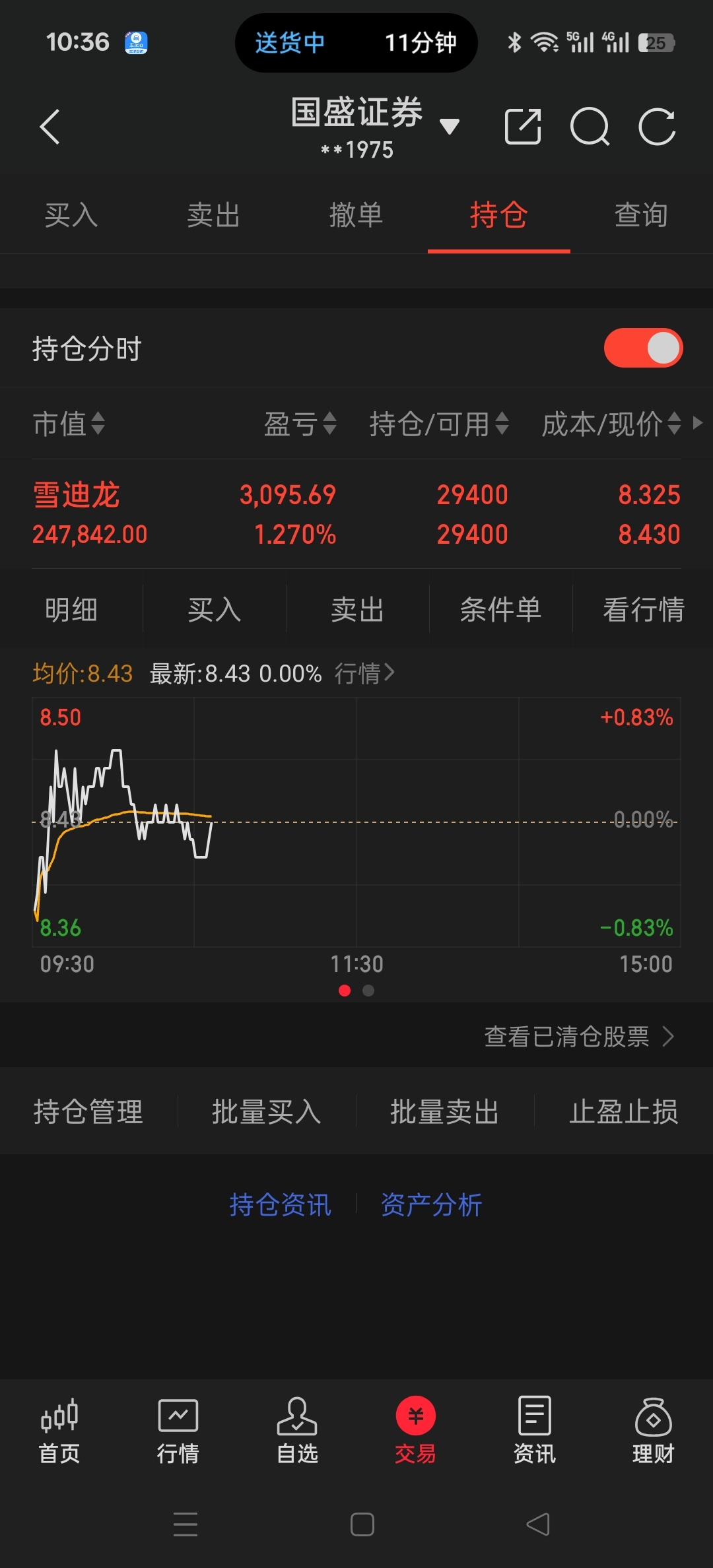
Task: Sort holdings by 盈亏
Action: tap(300, 424)
